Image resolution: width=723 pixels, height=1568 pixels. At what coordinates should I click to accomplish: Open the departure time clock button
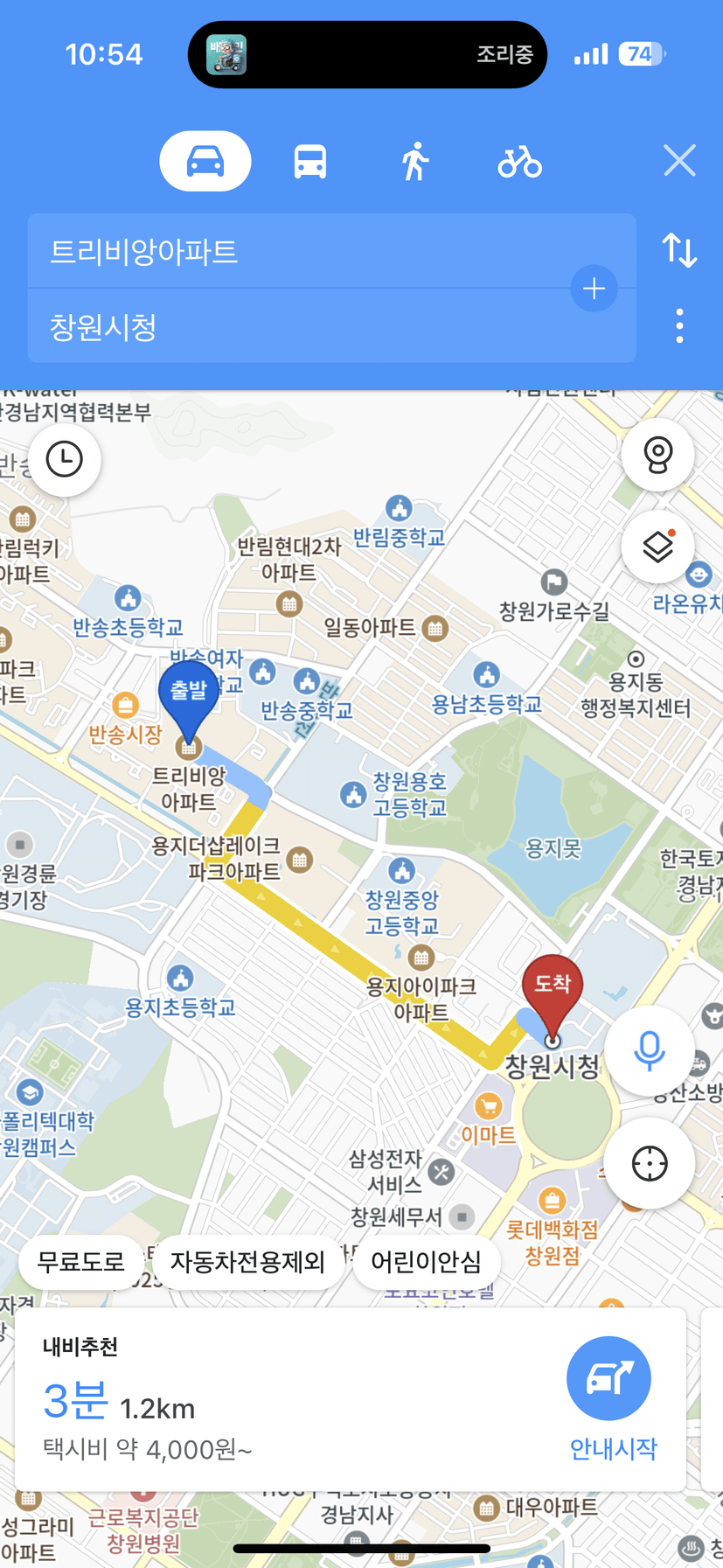point(65,459)
